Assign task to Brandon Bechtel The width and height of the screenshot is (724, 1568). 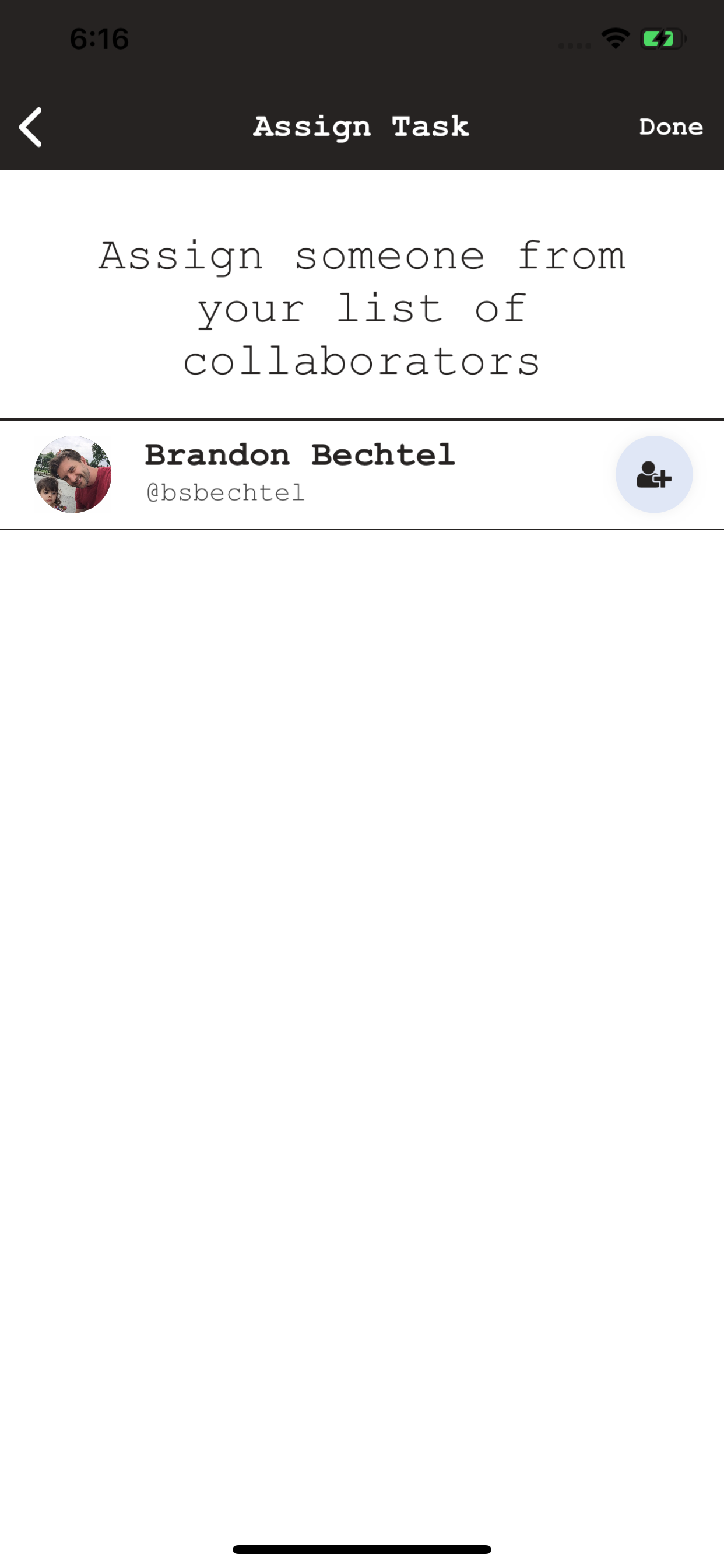click(x=653, y=474)
